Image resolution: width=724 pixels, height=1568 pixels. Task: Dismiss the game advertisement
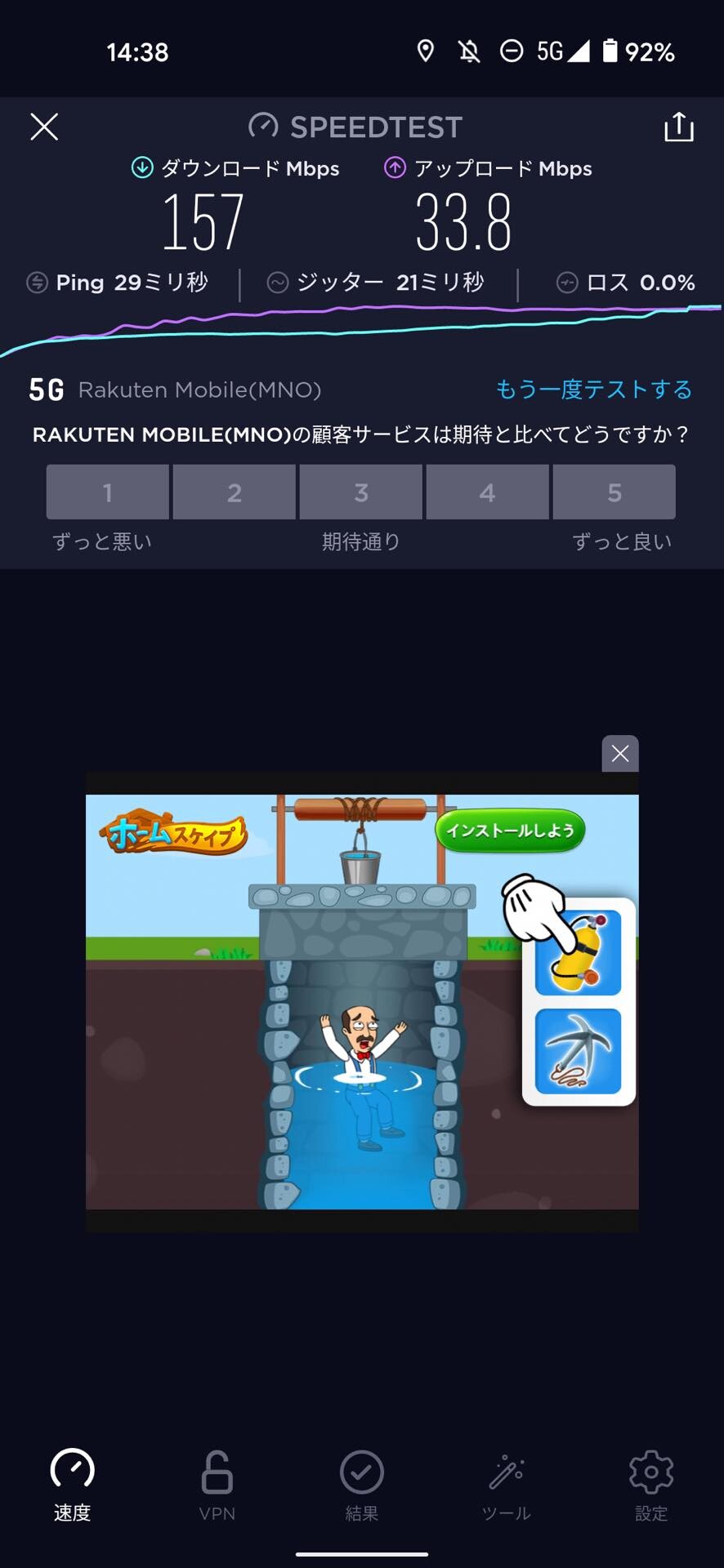620,753
